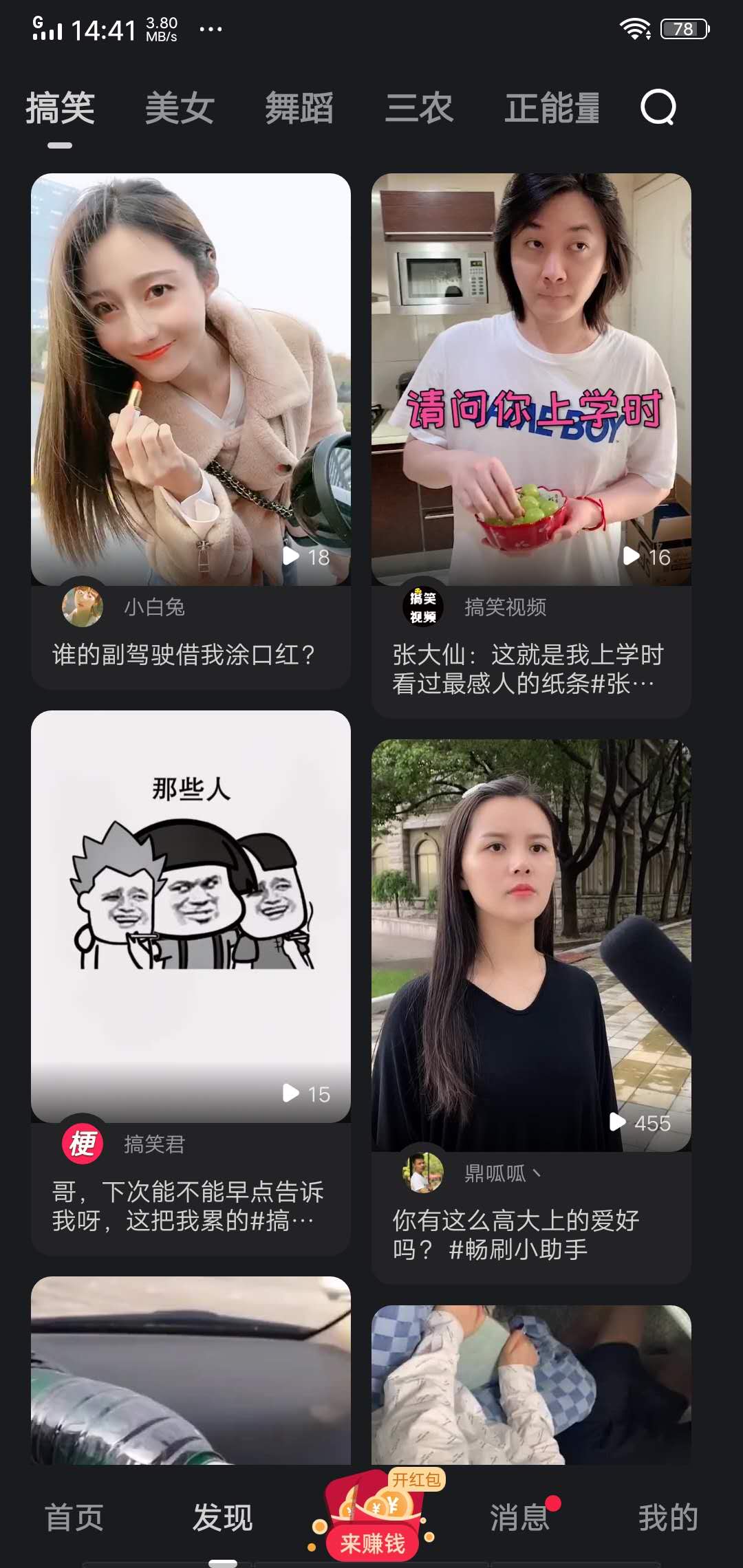Tap 小白兔's avatar
The width and height of the screenshot is (743, 1568).
click(x=82, y=607)
